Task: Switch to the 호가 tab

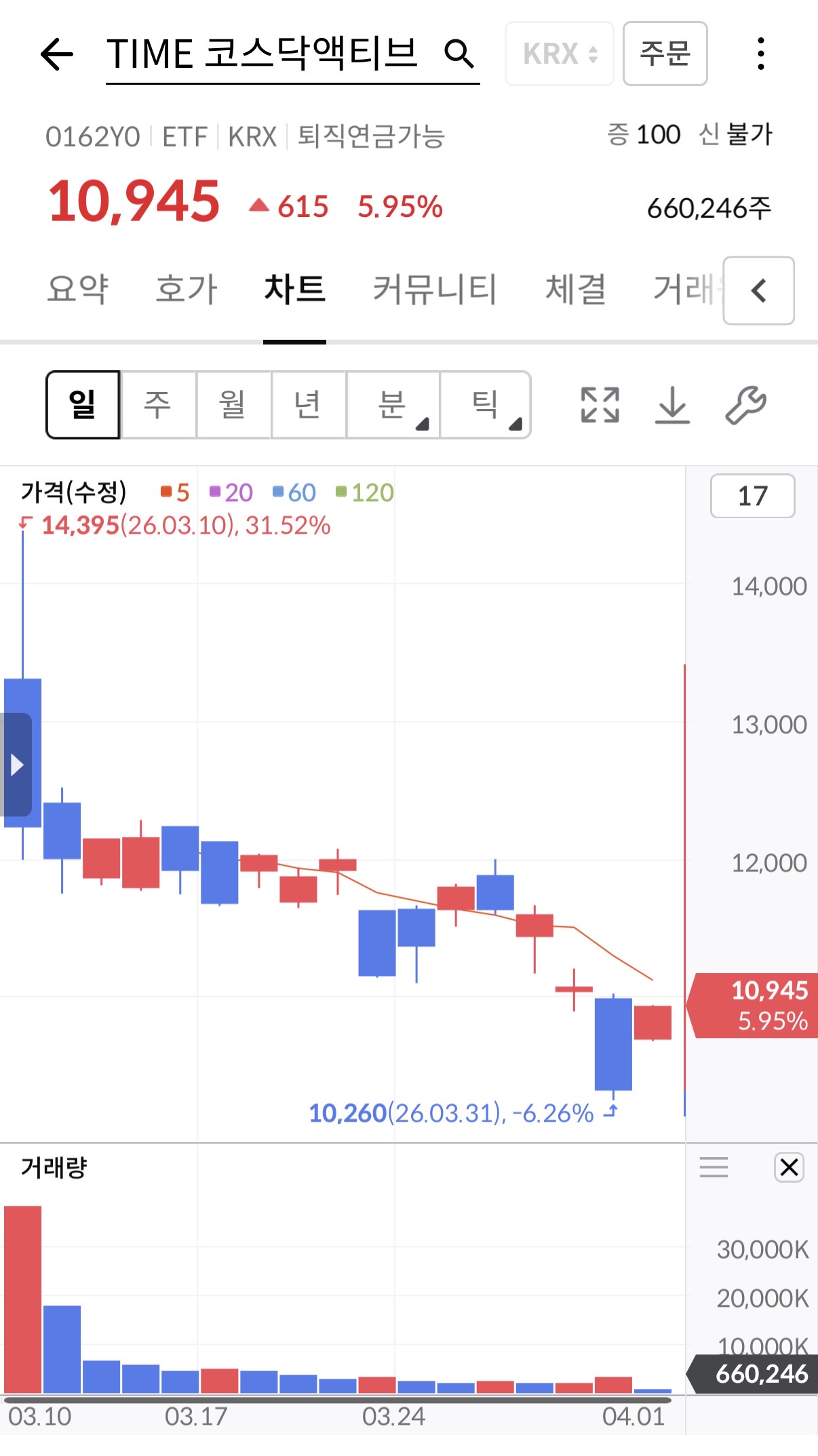Action: [x=187, y=290]
